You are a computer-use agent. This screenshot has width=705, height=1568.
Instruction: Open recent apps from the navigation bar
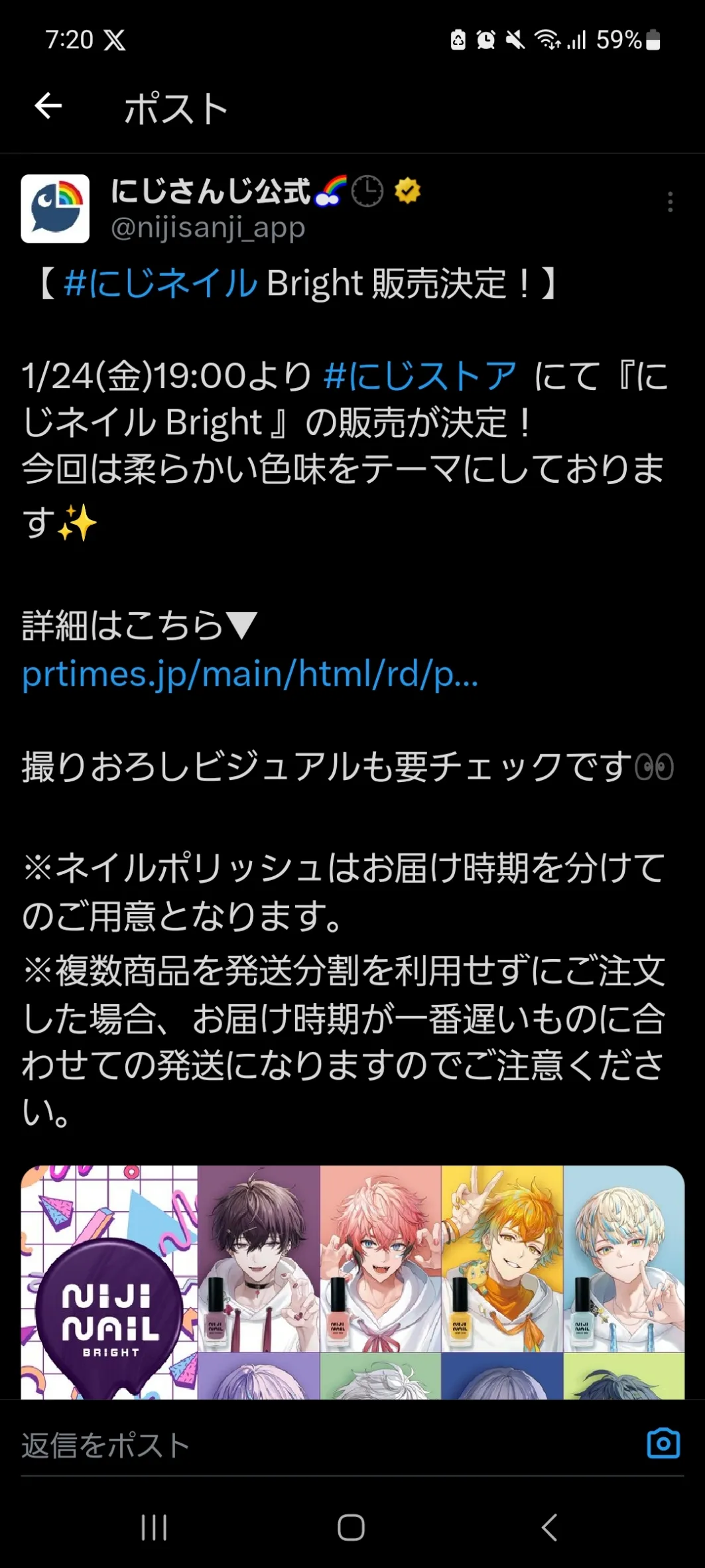click(x=154, y=1528)
